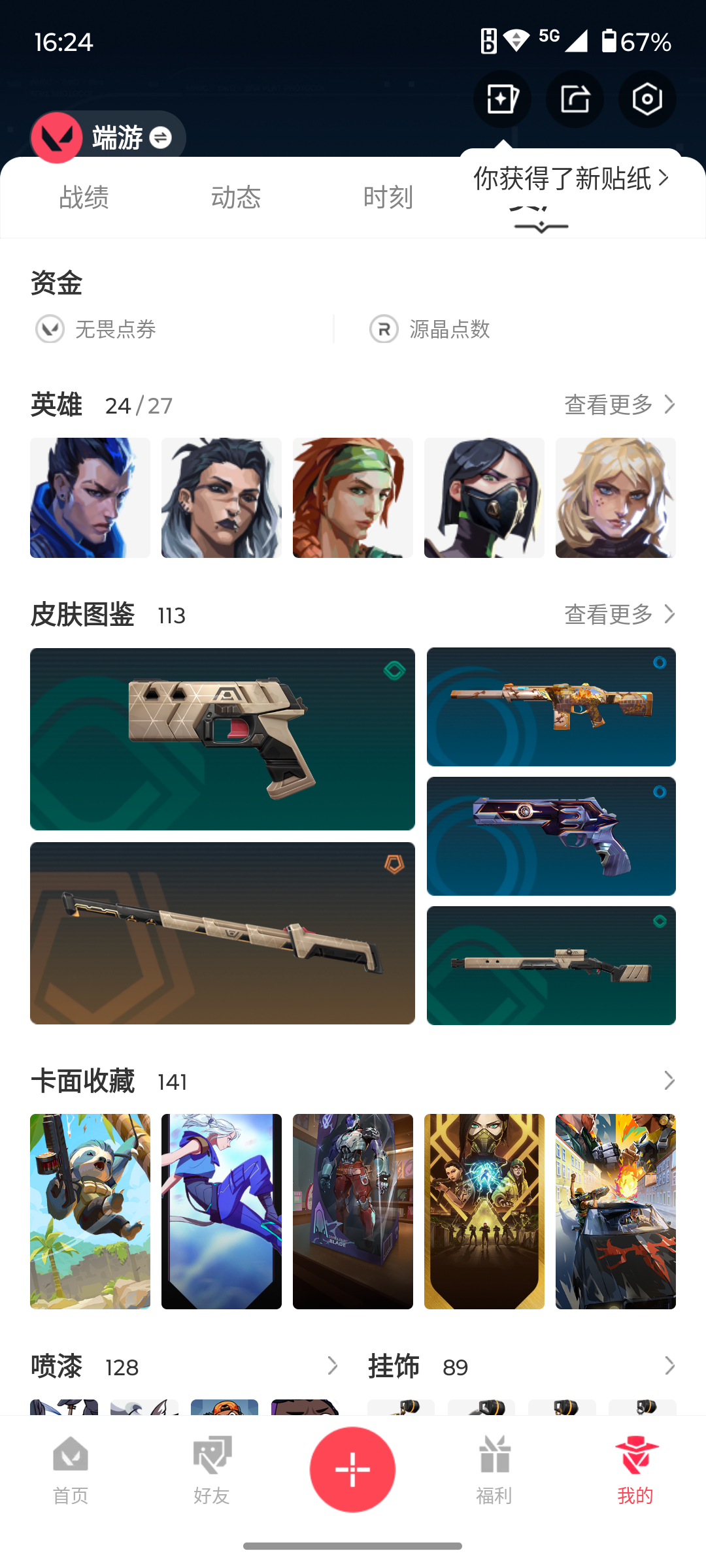Go to the 首页 home tab
The height and width of the screenshot is (1568, 706).
click(71, 1470)
